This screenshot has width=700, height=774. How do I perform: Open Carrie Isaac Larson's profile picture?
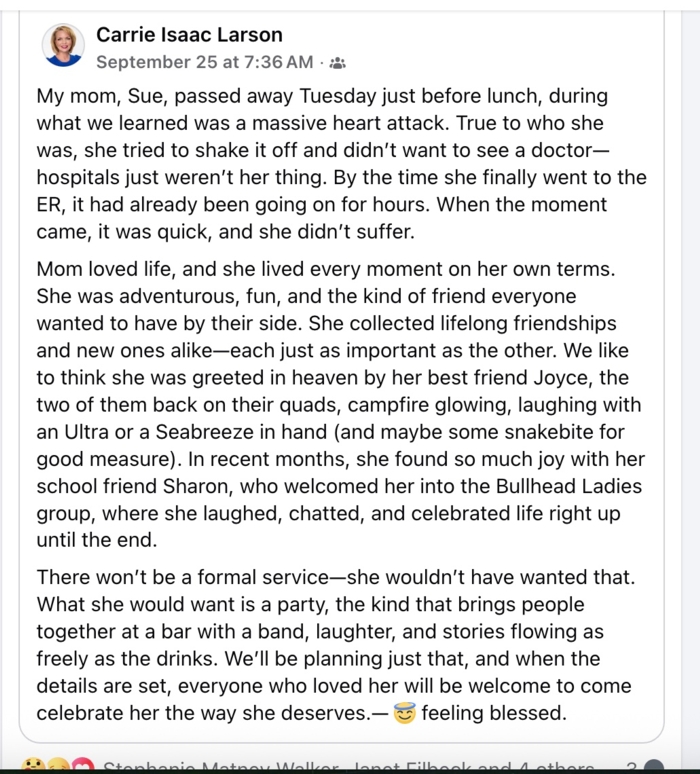click(x=62, y=46)
